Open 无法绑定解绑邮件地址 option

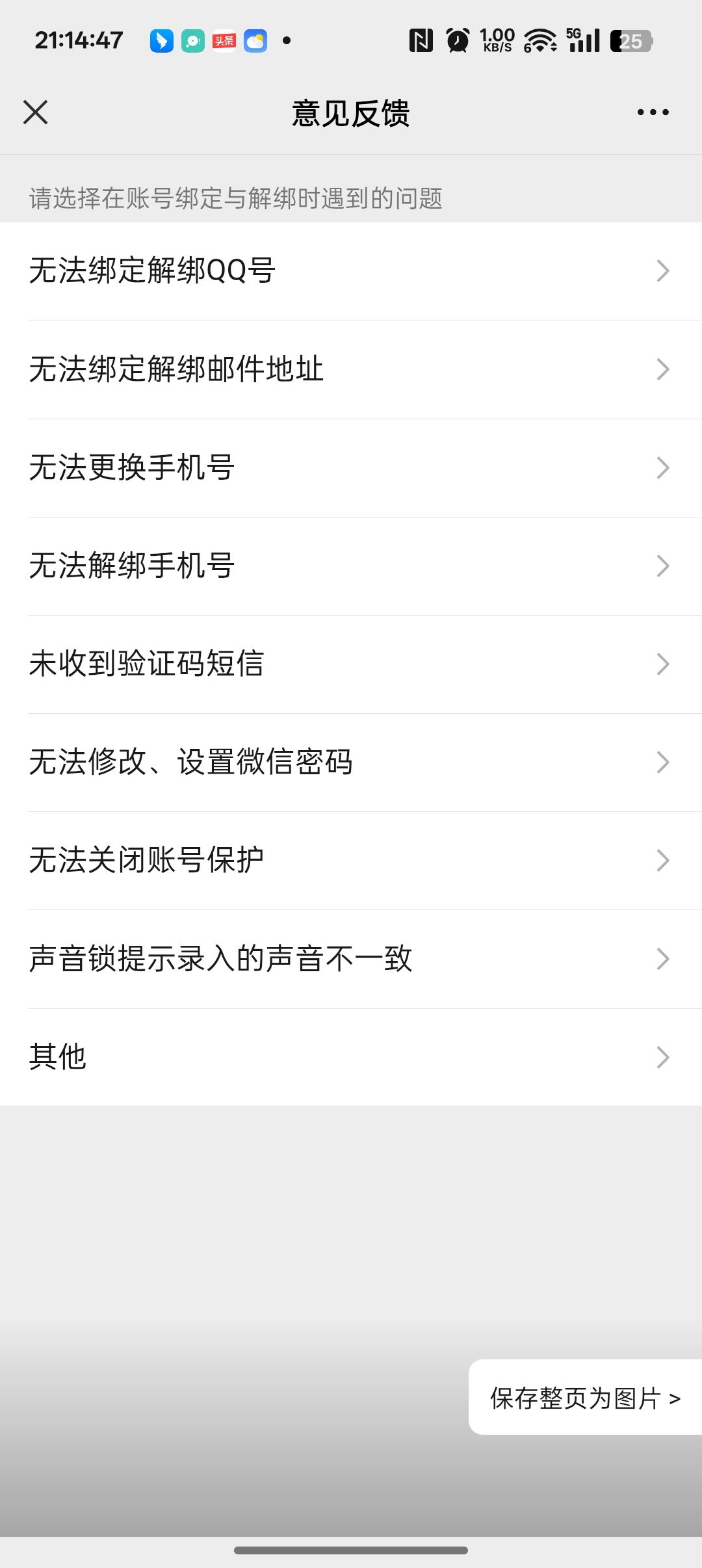coord(351,369)
